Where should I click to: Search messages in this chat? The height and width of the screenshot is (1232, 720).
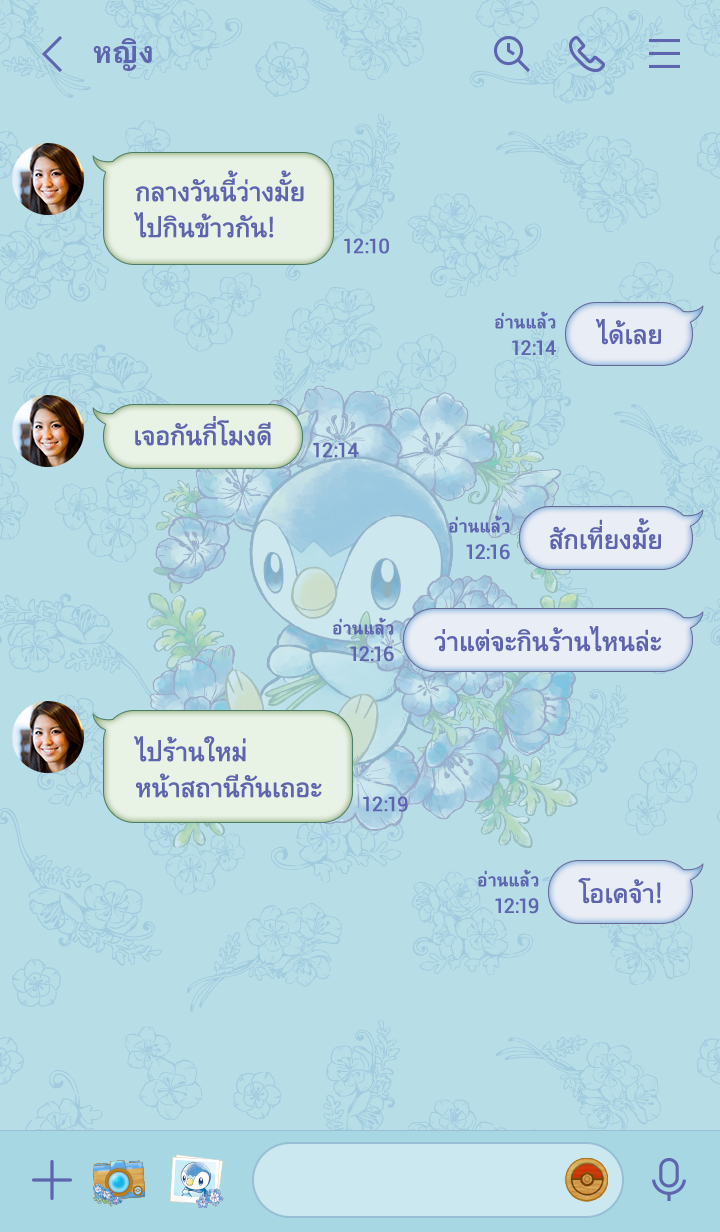[x=511, y=54]
